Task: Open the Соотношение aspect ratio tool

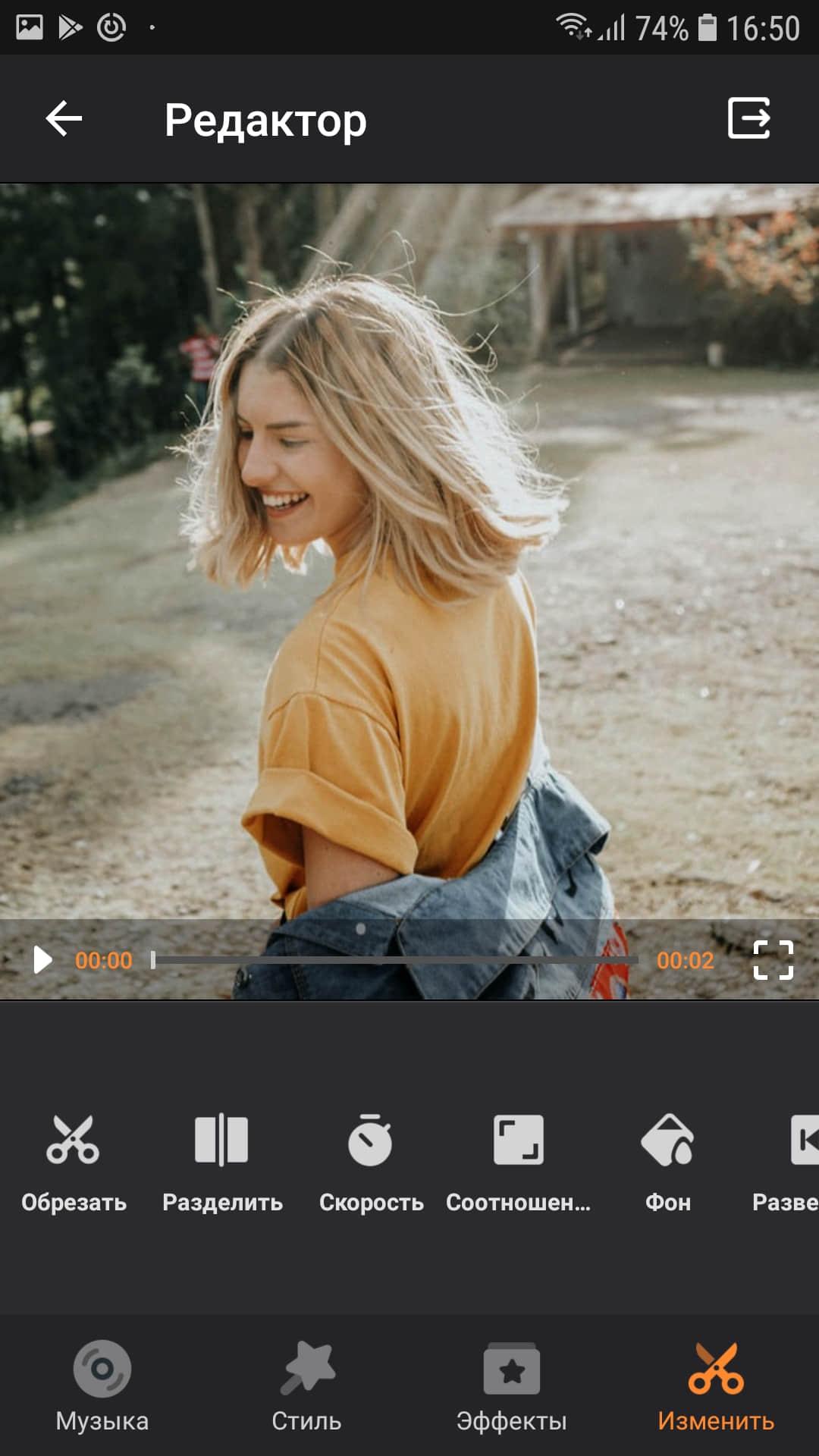Action: tap(519, 1160)
